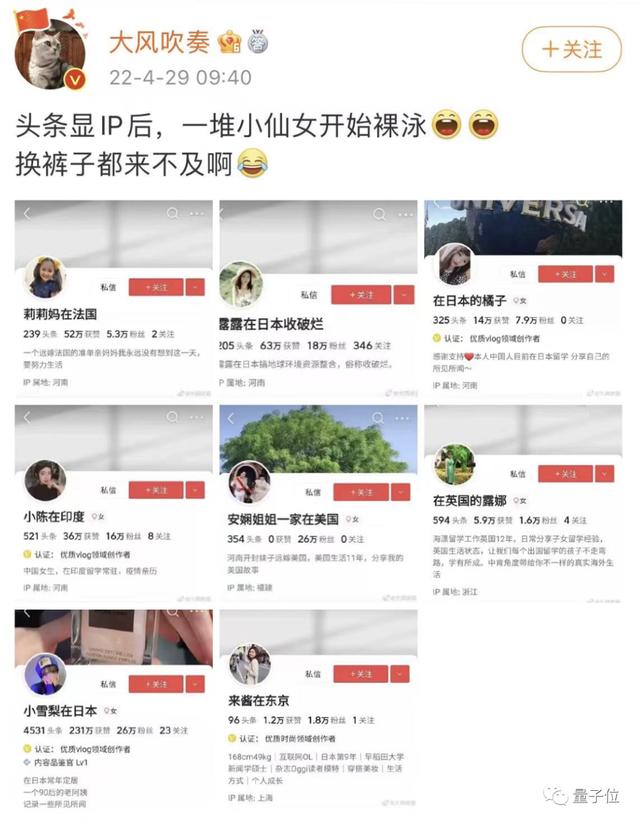View the image showing 在英国的露娜

[522, 502]
